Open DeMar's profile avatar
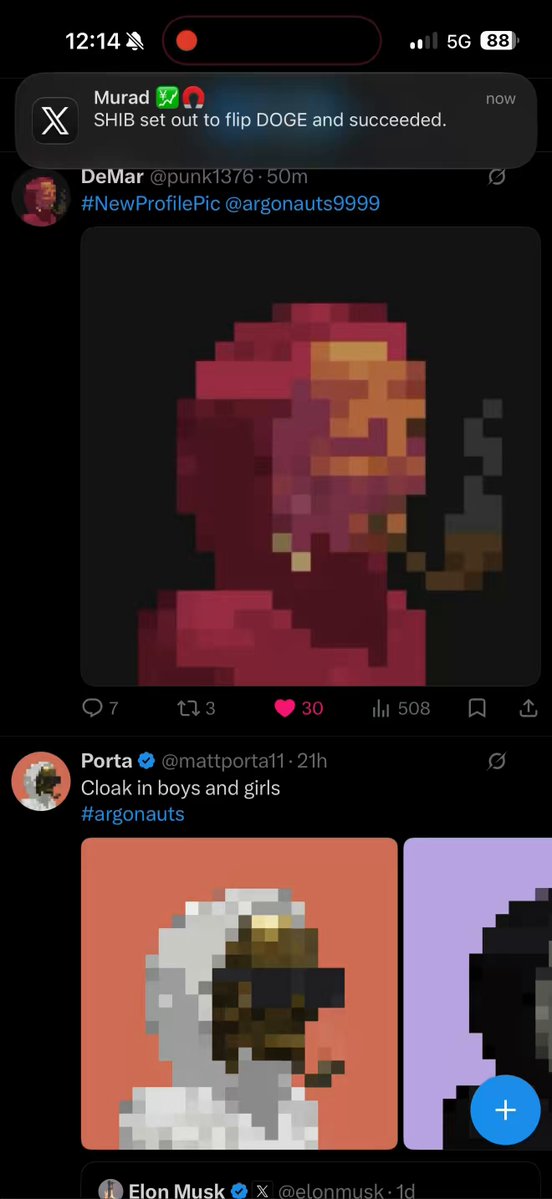This screenshot has height=1199, width=552. [41, 198]
